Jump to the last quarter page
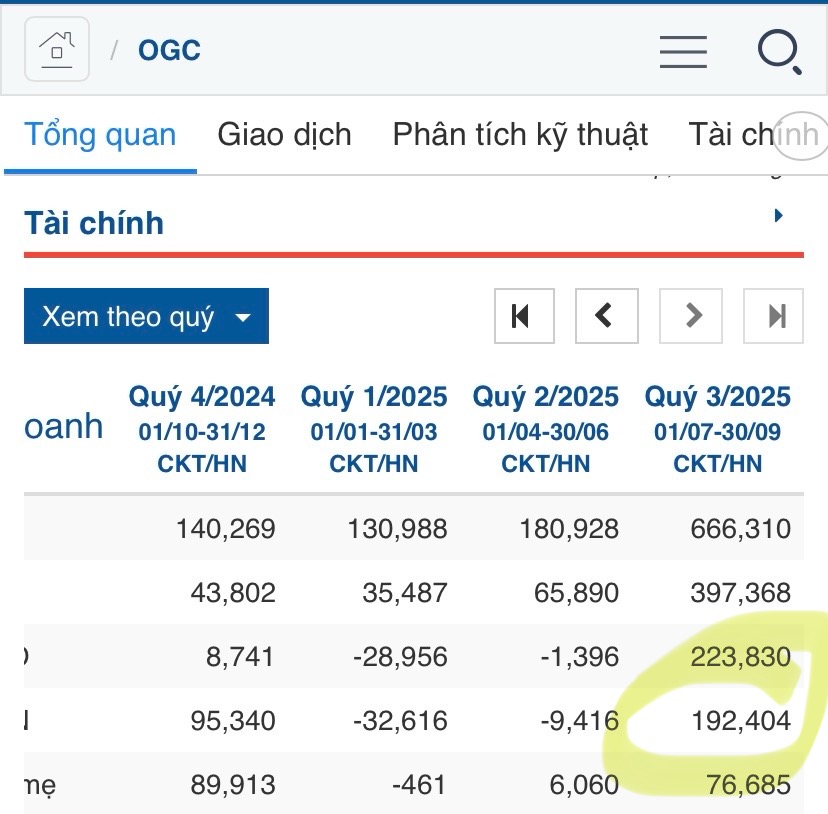The image size is (828, 814). (x=774, y=316)
